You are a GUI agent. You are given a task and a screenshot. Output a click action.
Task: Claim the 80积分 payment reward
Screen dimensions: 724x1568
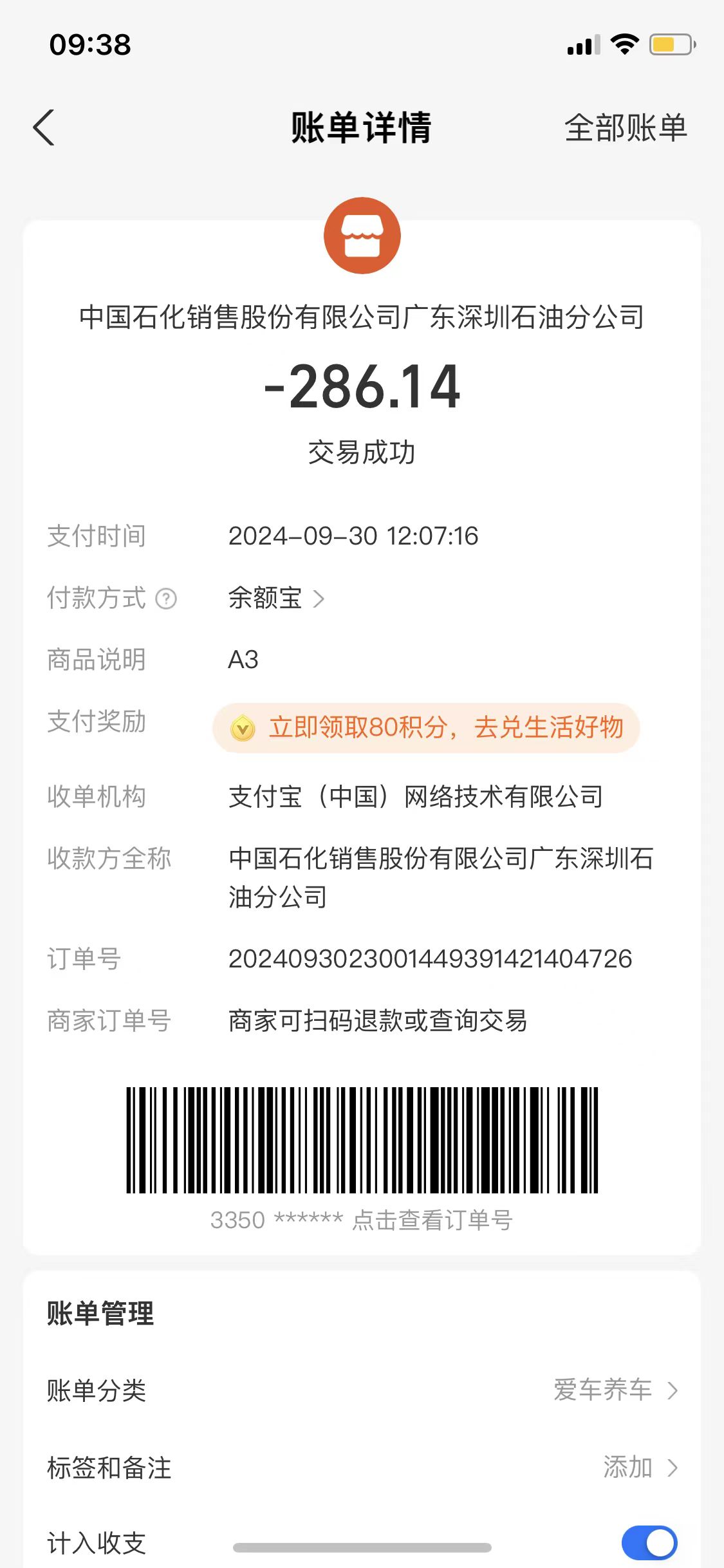click(x=426, y=728)
